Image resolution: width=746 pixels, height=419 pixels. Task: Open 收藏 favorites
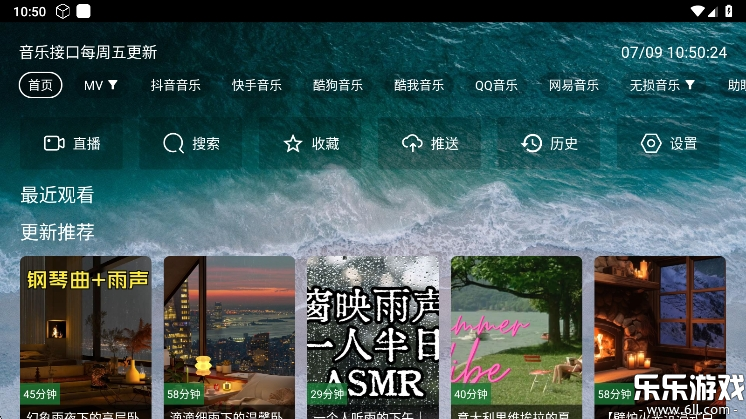pos(311,144)
